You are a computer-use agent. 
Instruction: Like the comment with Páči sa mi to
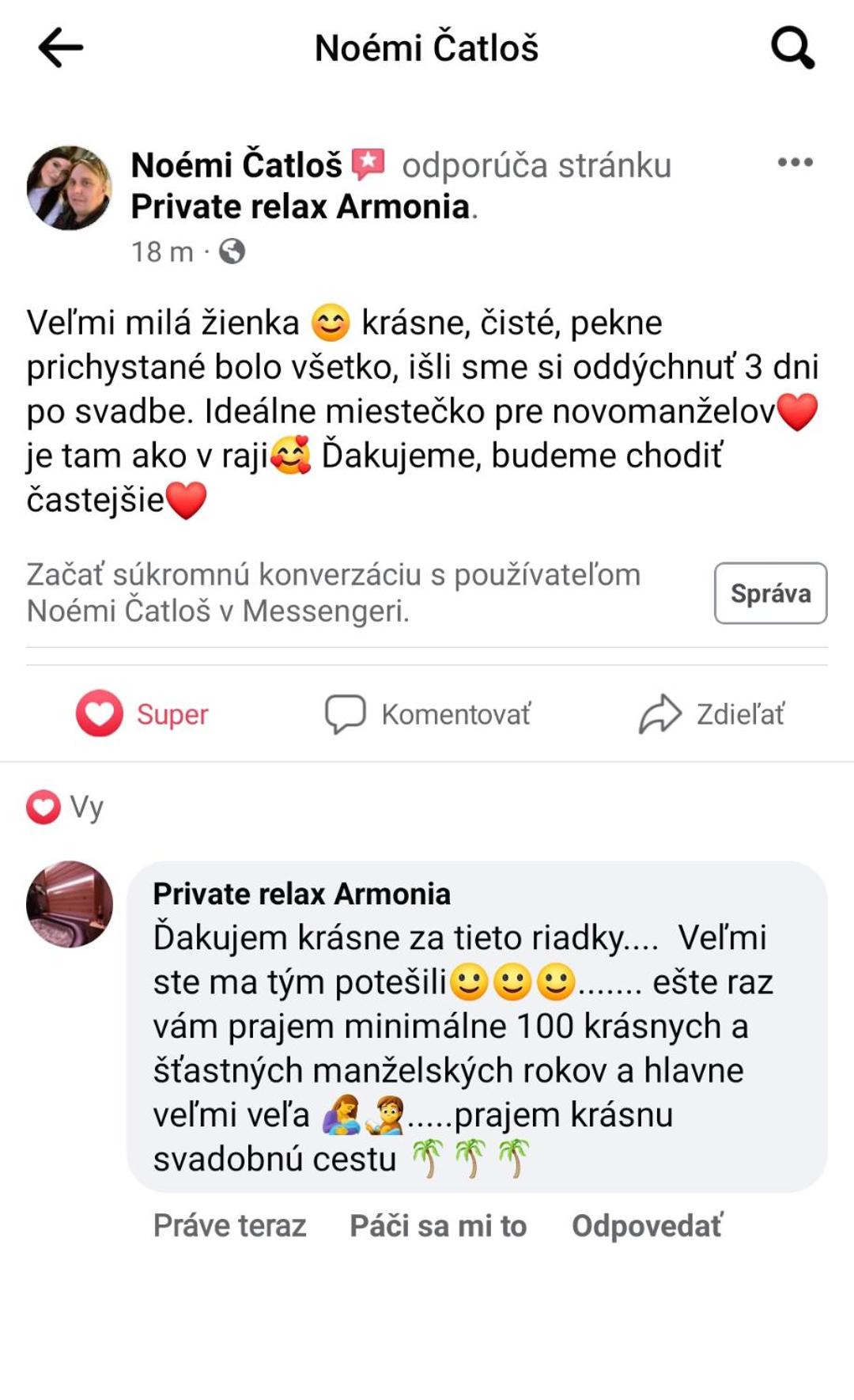[x=438, y=1225]
